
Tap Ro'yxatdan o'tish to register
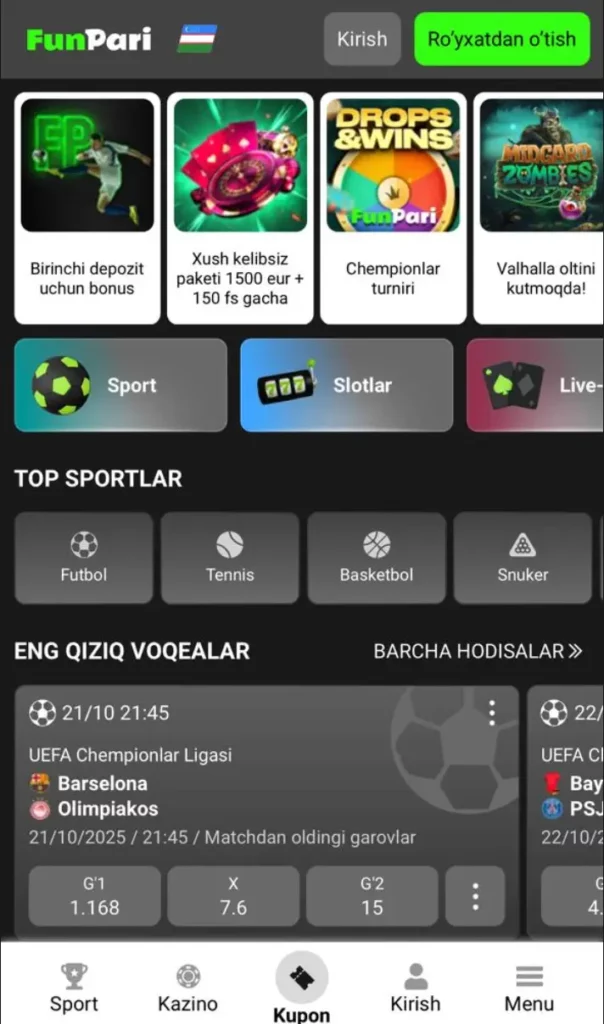point(501,39)
